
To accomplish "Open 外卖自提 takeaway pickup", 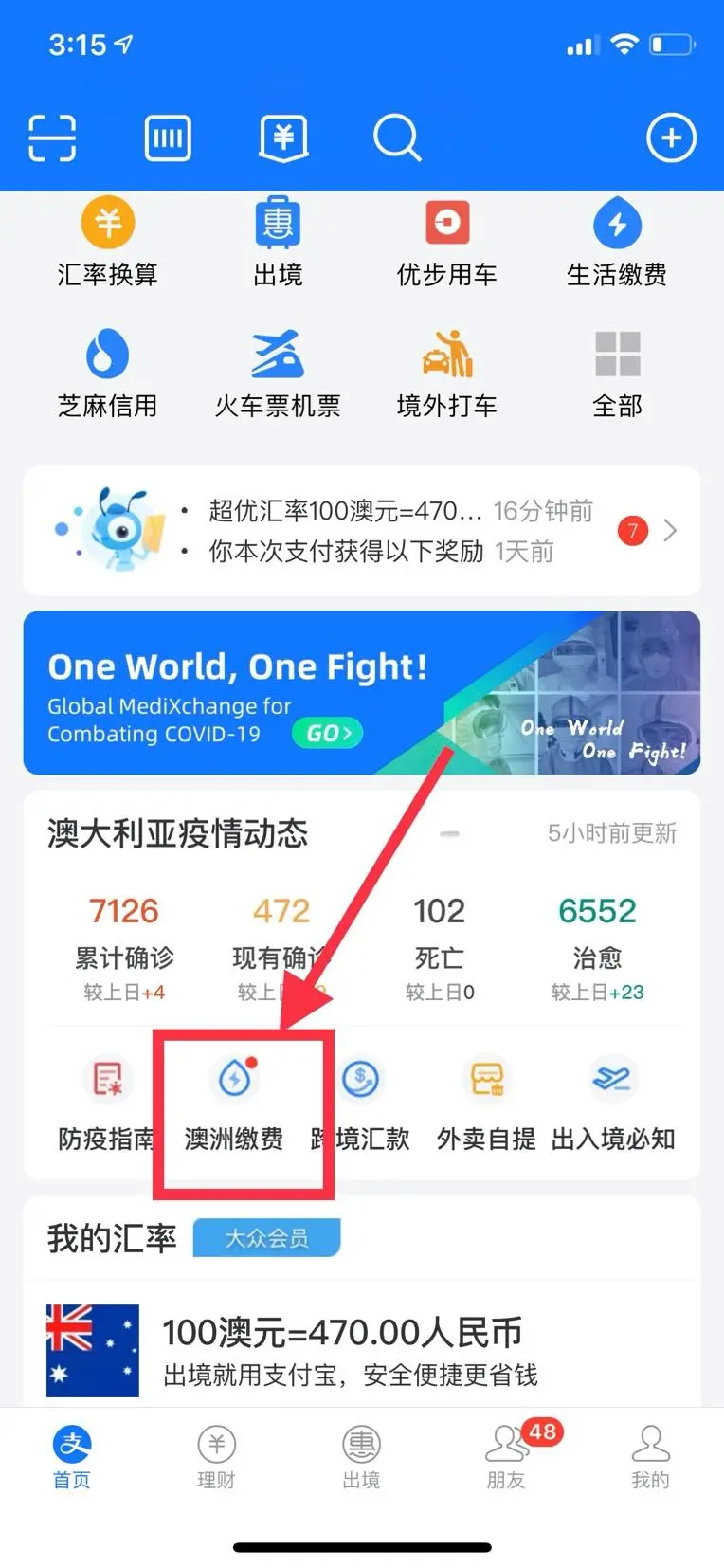I will 486,1104.
